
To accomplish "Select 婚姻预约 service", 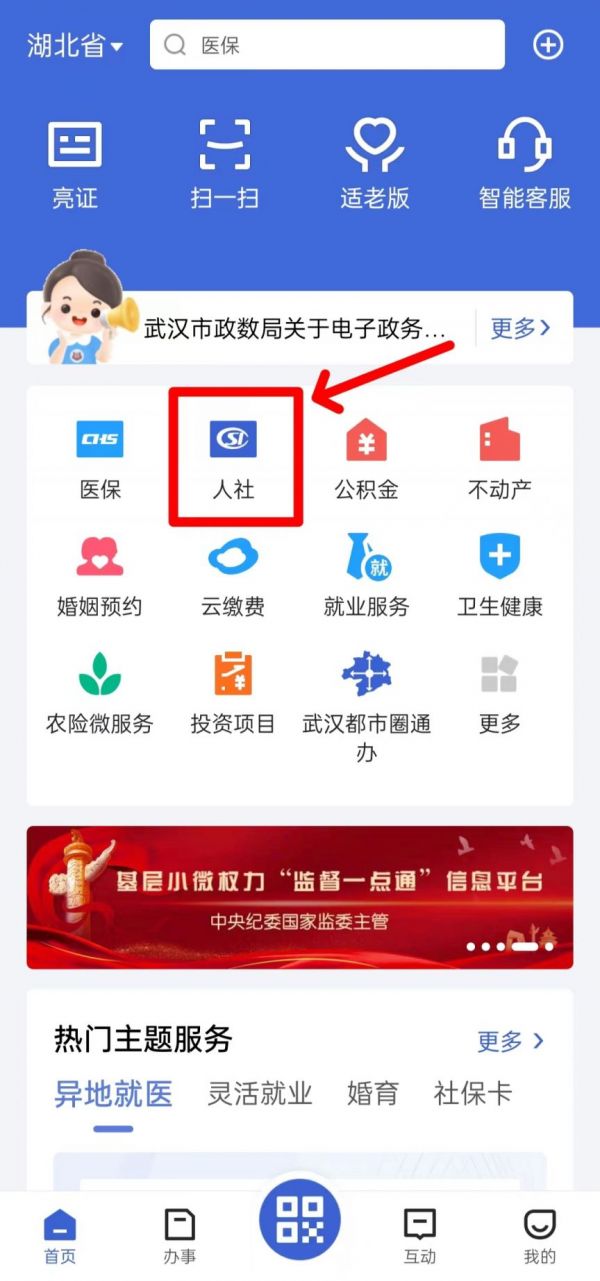I will (100, 575).
